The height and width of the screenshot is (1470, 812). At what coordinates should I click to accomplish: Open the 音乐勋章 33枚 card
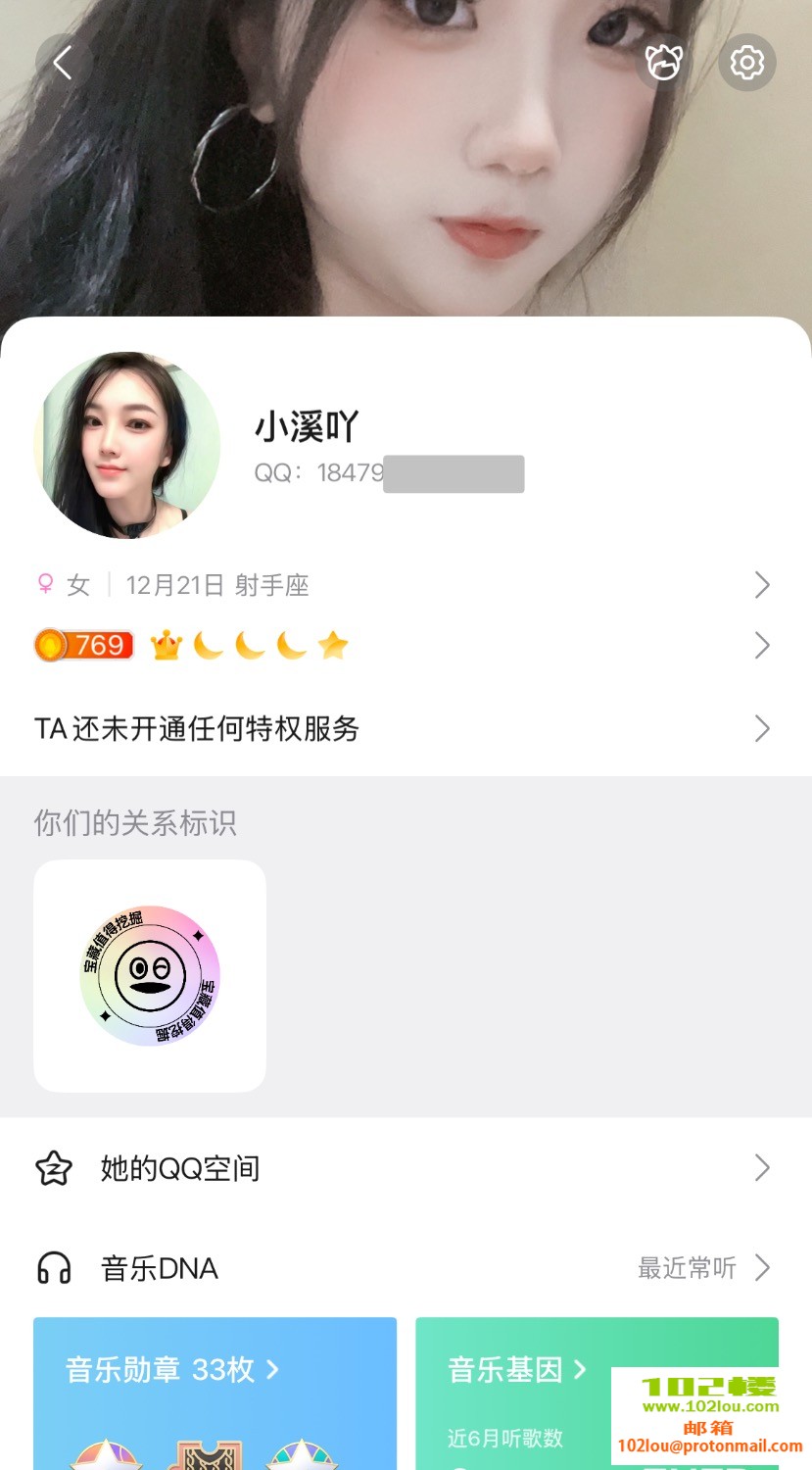point(215,1392)
